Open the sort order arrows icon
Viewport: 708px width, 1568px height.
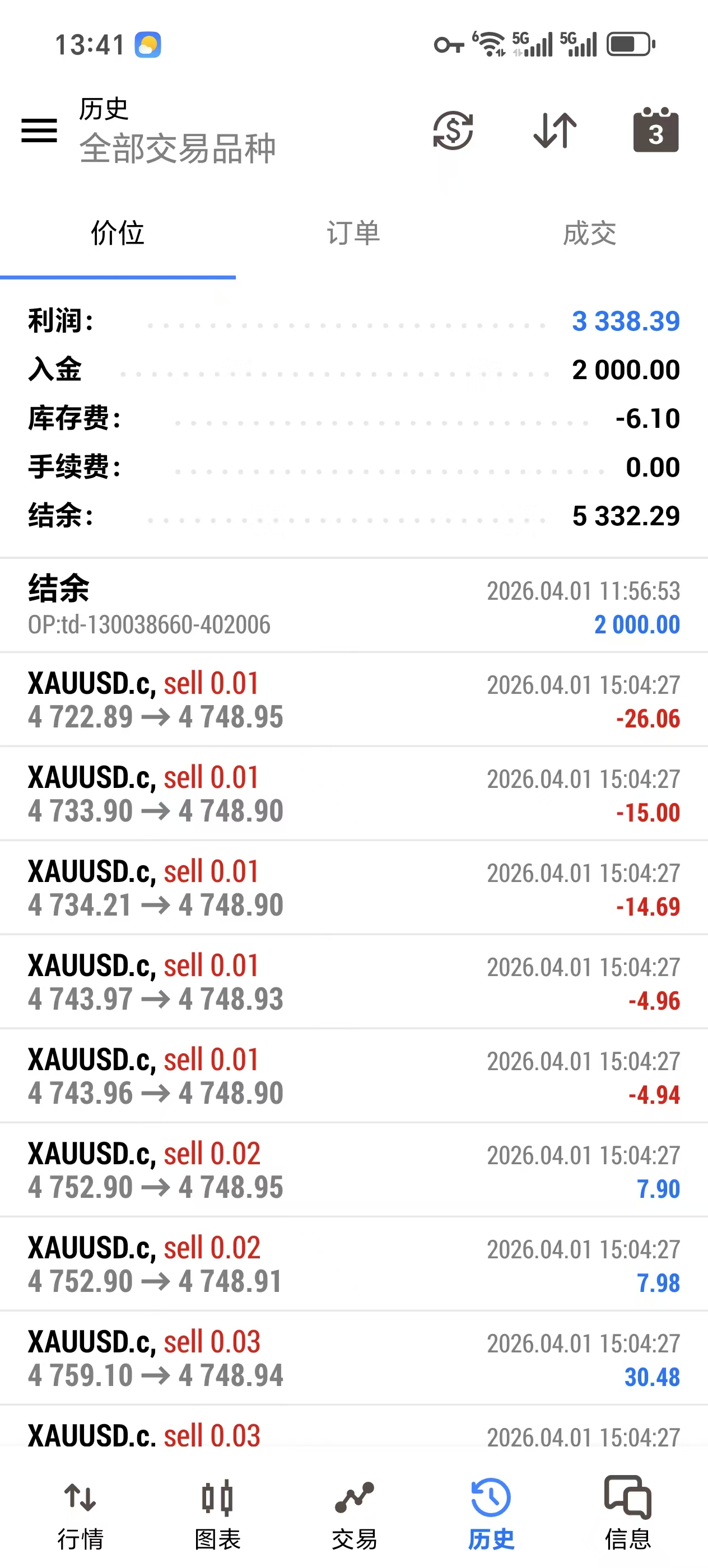click(x=555, y=130)
